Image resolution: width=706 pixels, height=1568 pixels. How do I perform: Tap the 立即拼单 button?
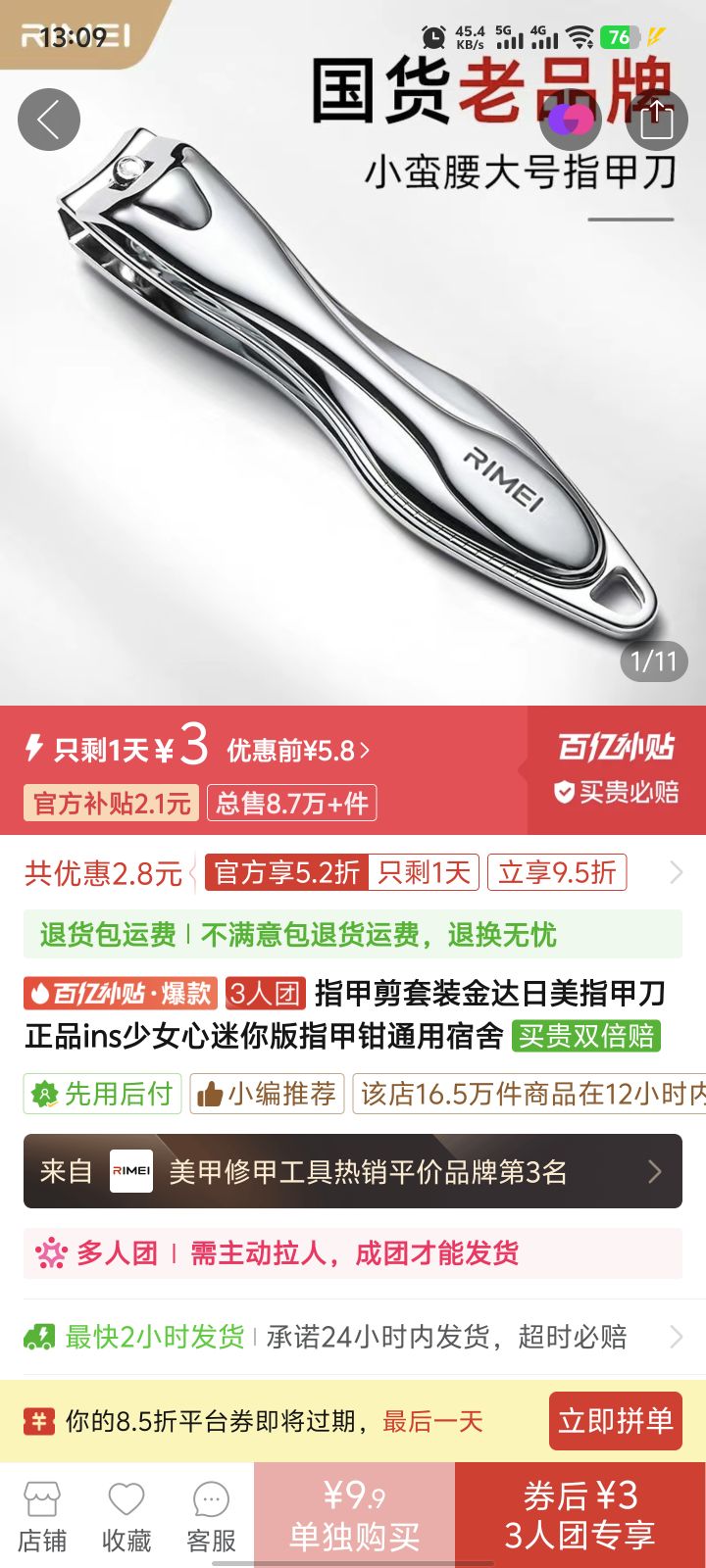pos(615,1421)
